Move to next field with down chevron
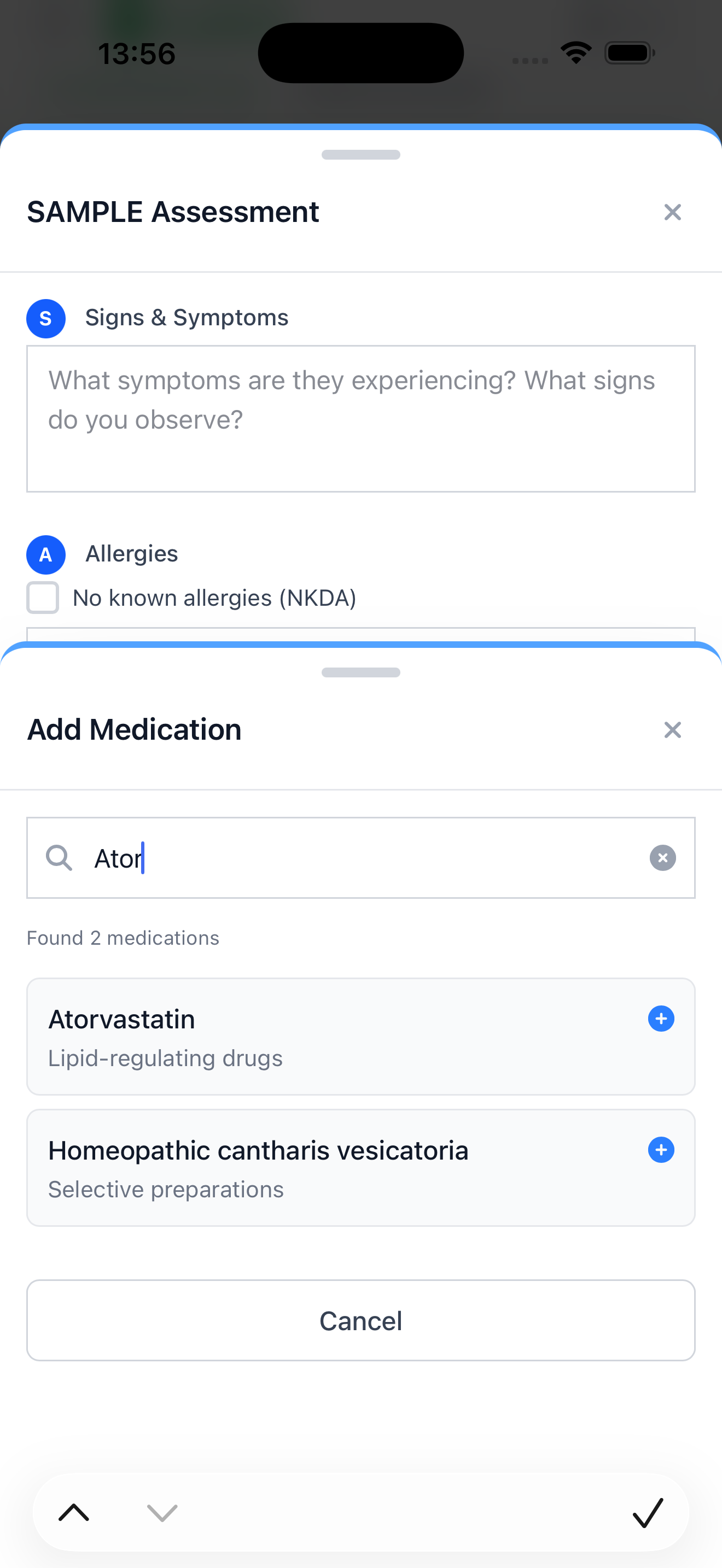Screen dimensions: 722x1568 click(161, 1514)
